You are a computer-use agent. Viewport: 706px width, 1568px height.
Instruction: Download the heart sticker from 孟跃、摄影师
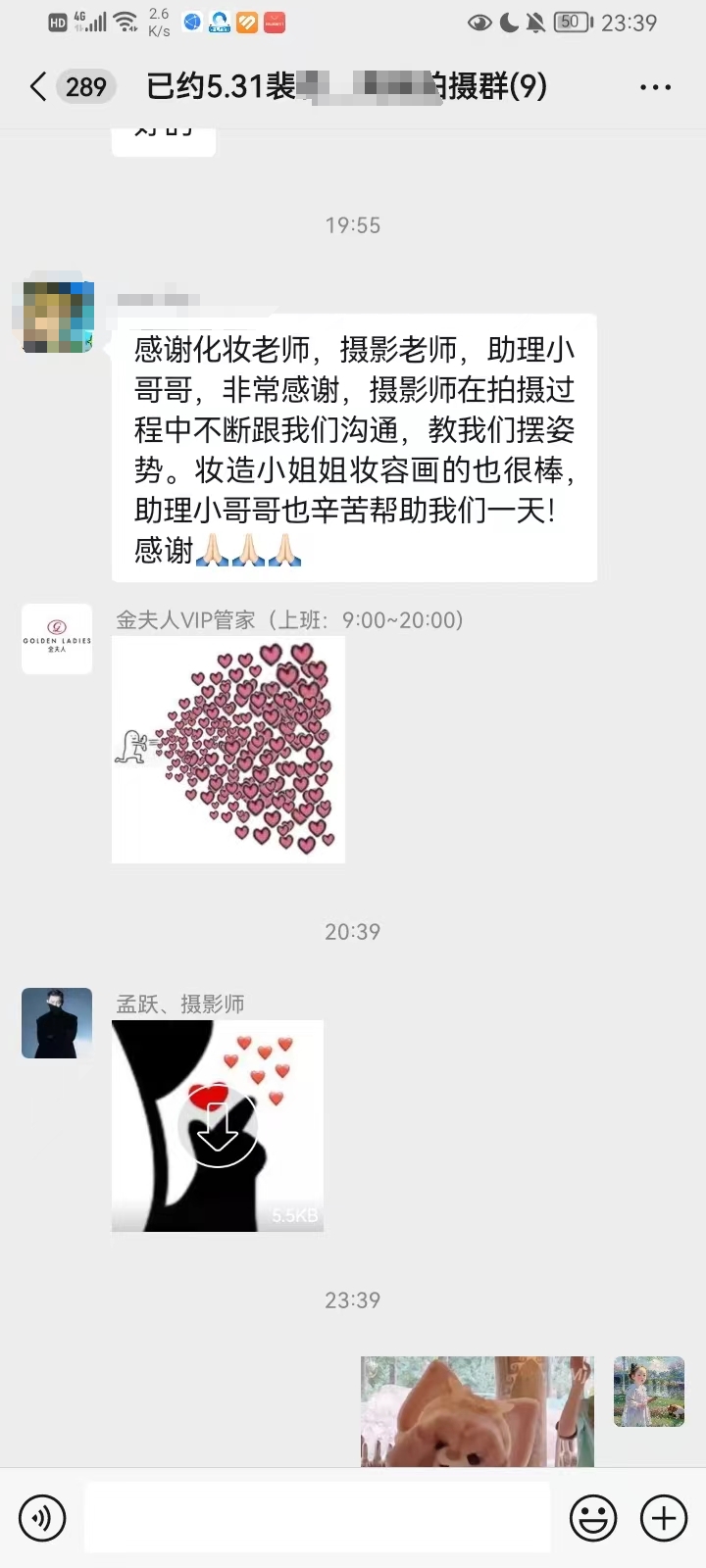218,1127
